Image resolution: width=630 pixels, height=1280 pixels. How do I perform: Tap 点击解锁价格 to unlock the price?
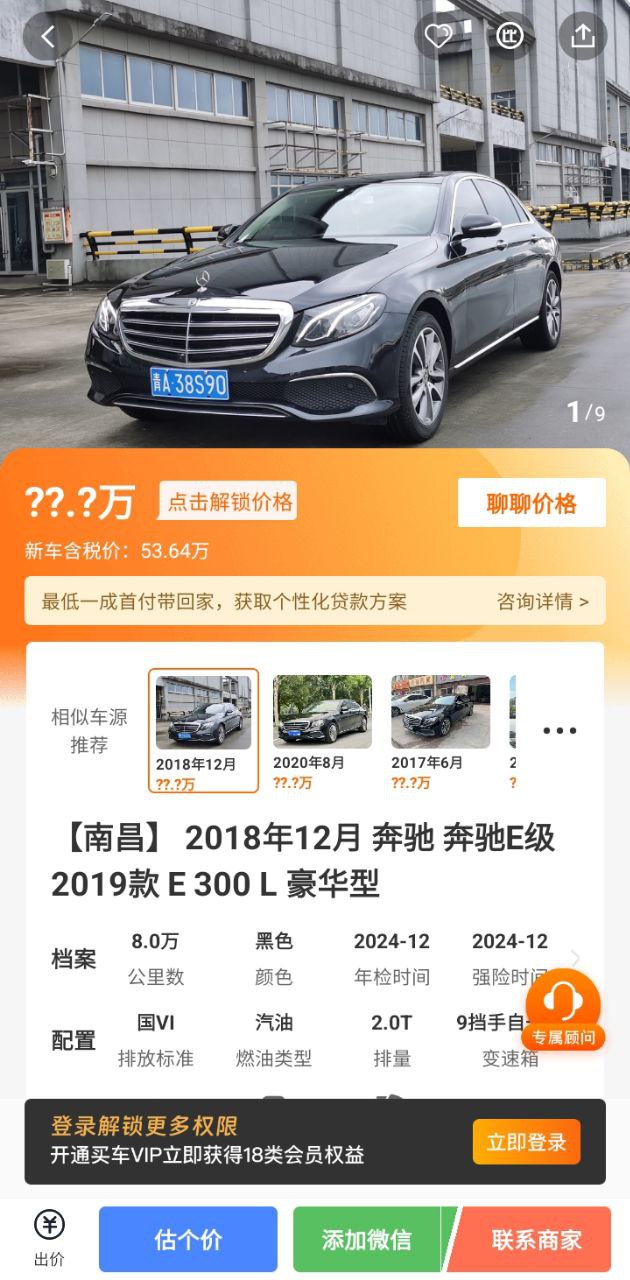(x=229, y=502)
